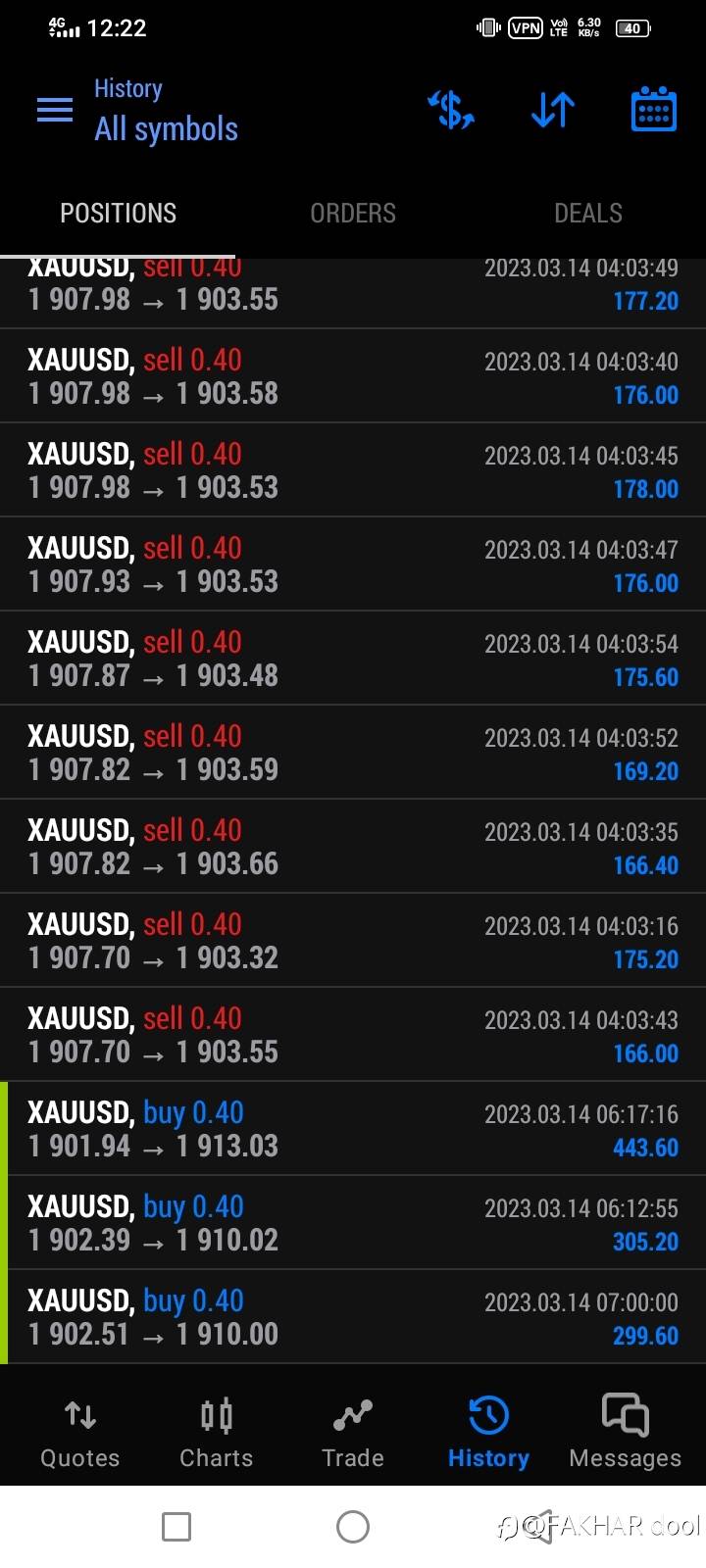
Task: Open the Trade section
Action: point(353,1433)
